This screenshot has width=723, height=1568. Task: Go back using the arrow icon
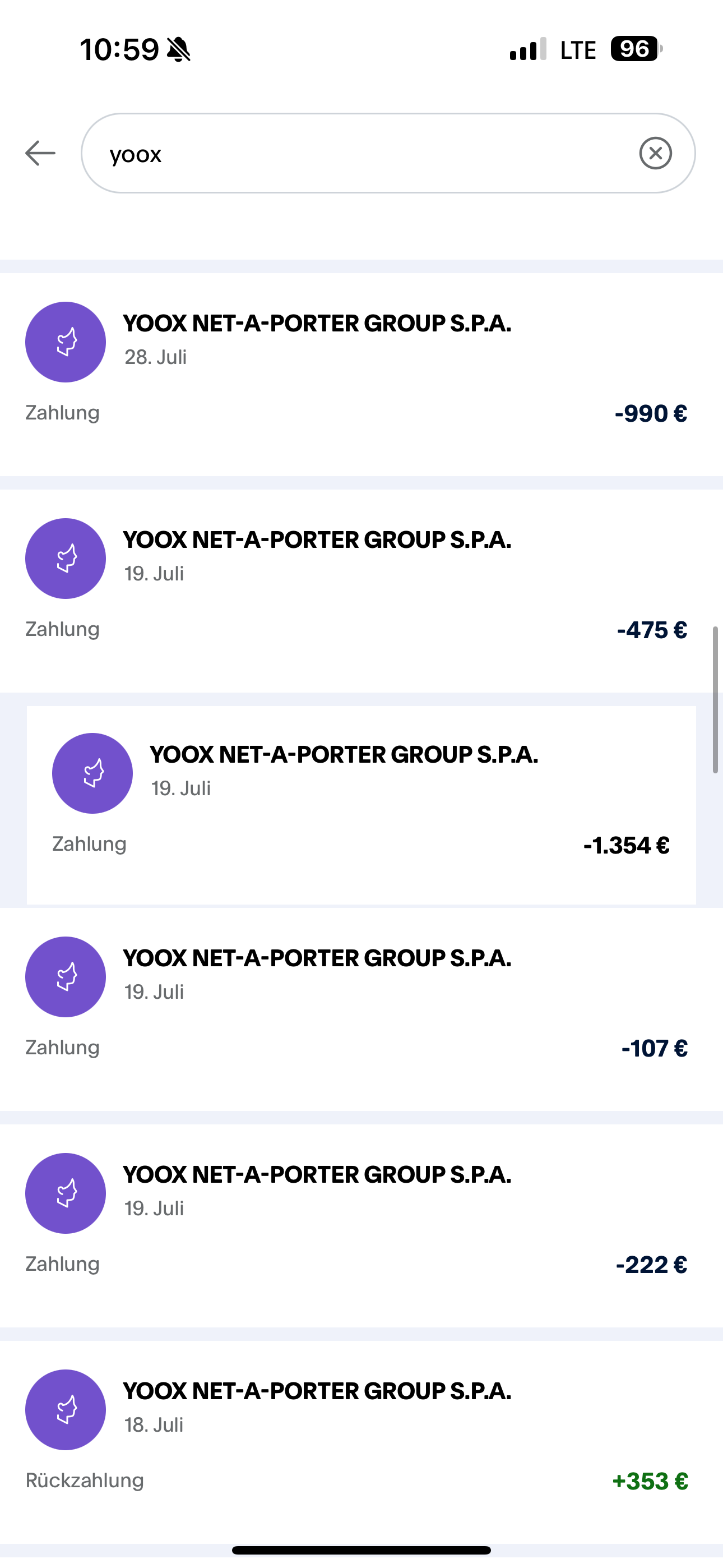[x=40, y=153]
